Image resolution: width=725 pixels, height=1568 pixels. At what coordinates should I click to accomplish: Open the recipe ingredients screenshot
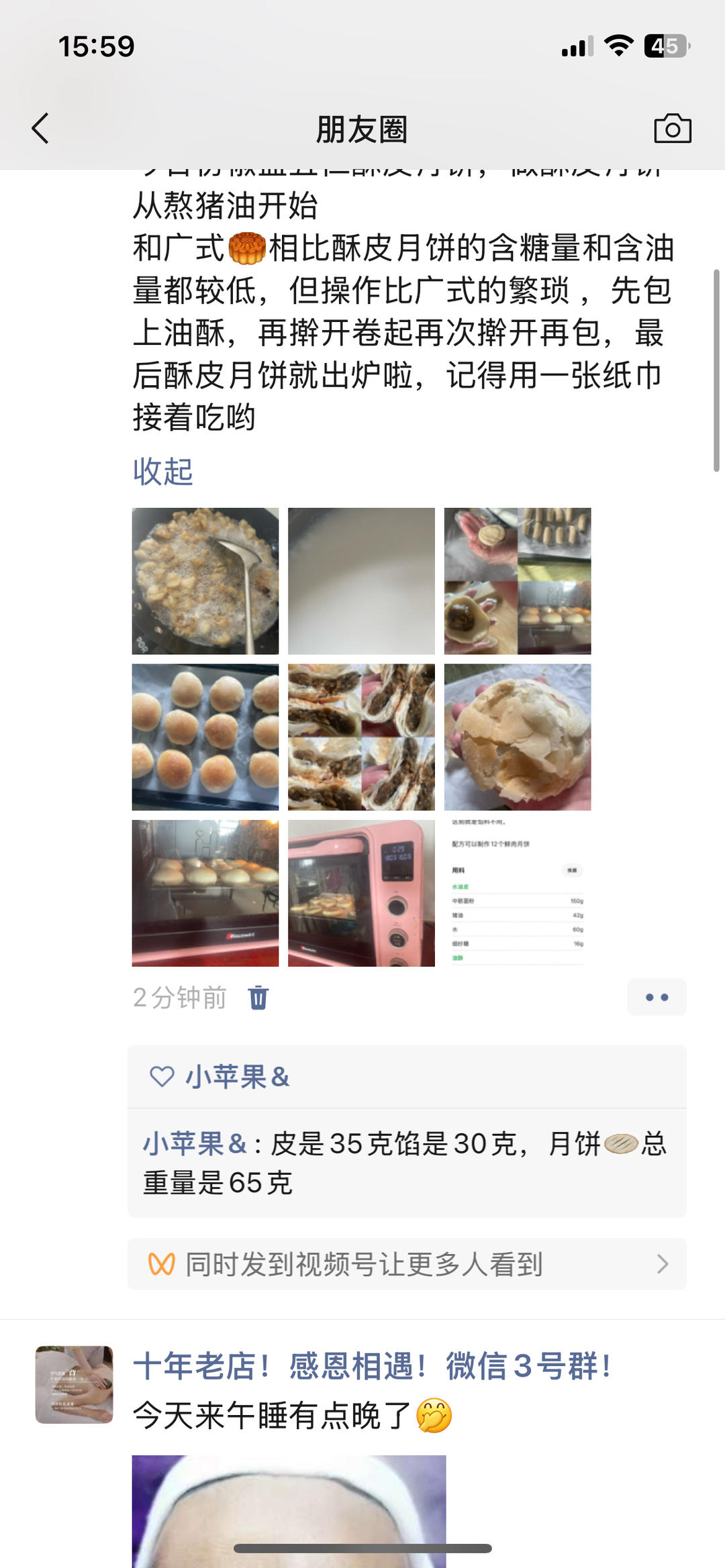(518, 893)
